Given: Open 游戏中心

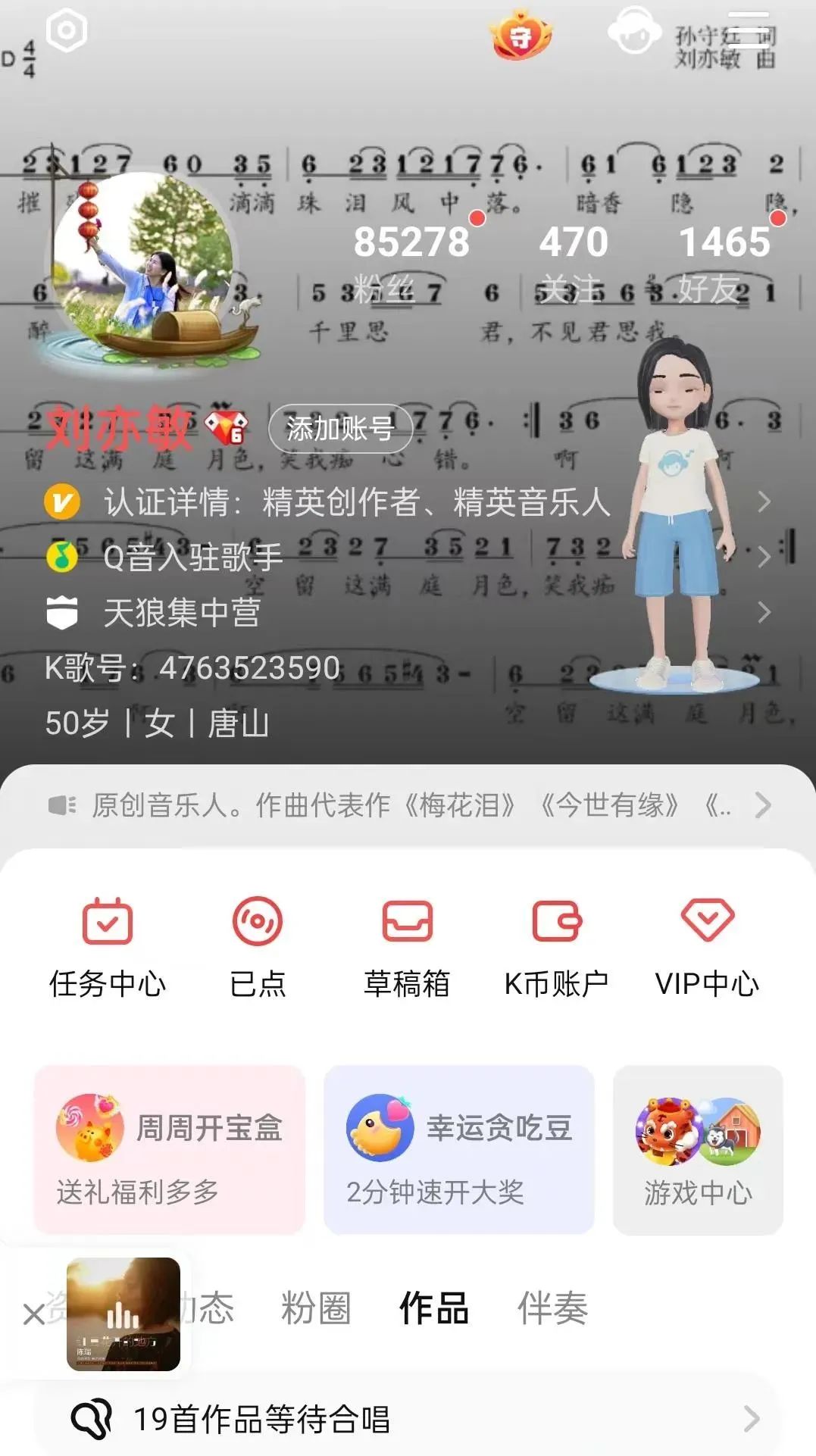Looking at the screenshot, I should 698,1148.
